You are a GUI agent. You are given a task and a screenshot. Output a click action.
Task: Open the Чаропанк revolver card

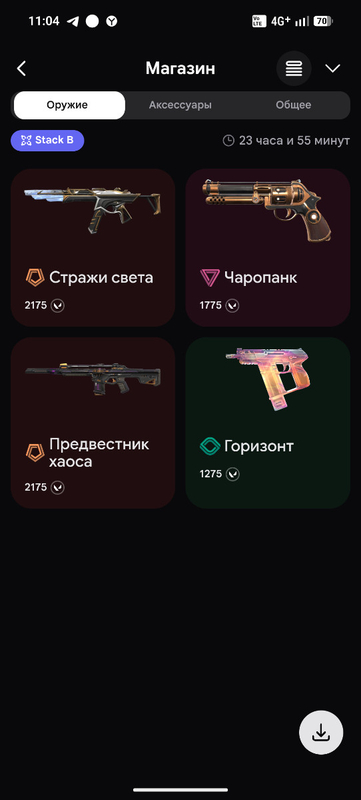click(x=268, y=247)
